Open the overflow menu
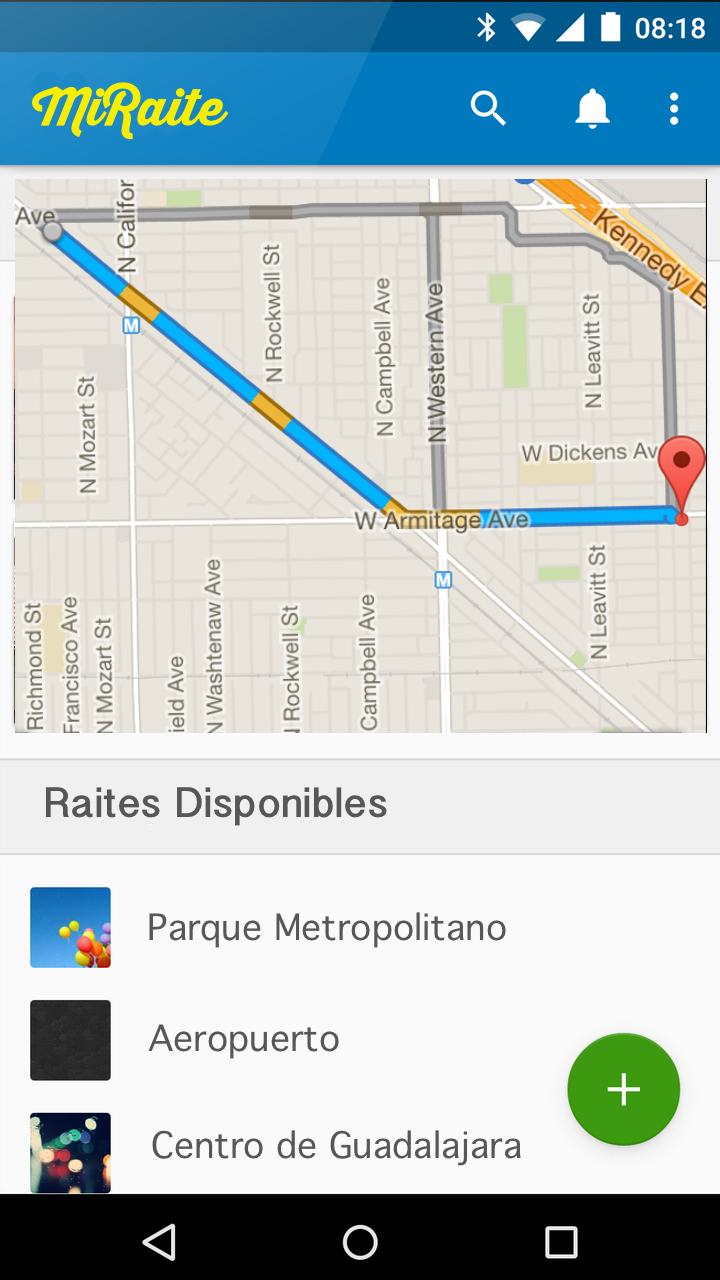The image size is (720, 1280). 674,108
